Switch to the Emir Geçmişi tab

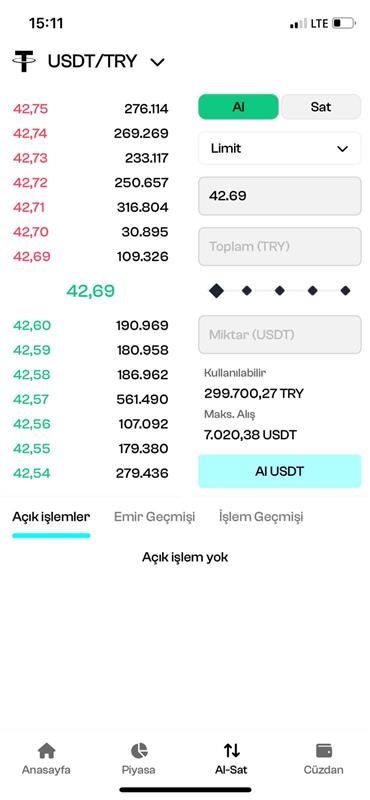pyautogui.click(x=154, y=517)
